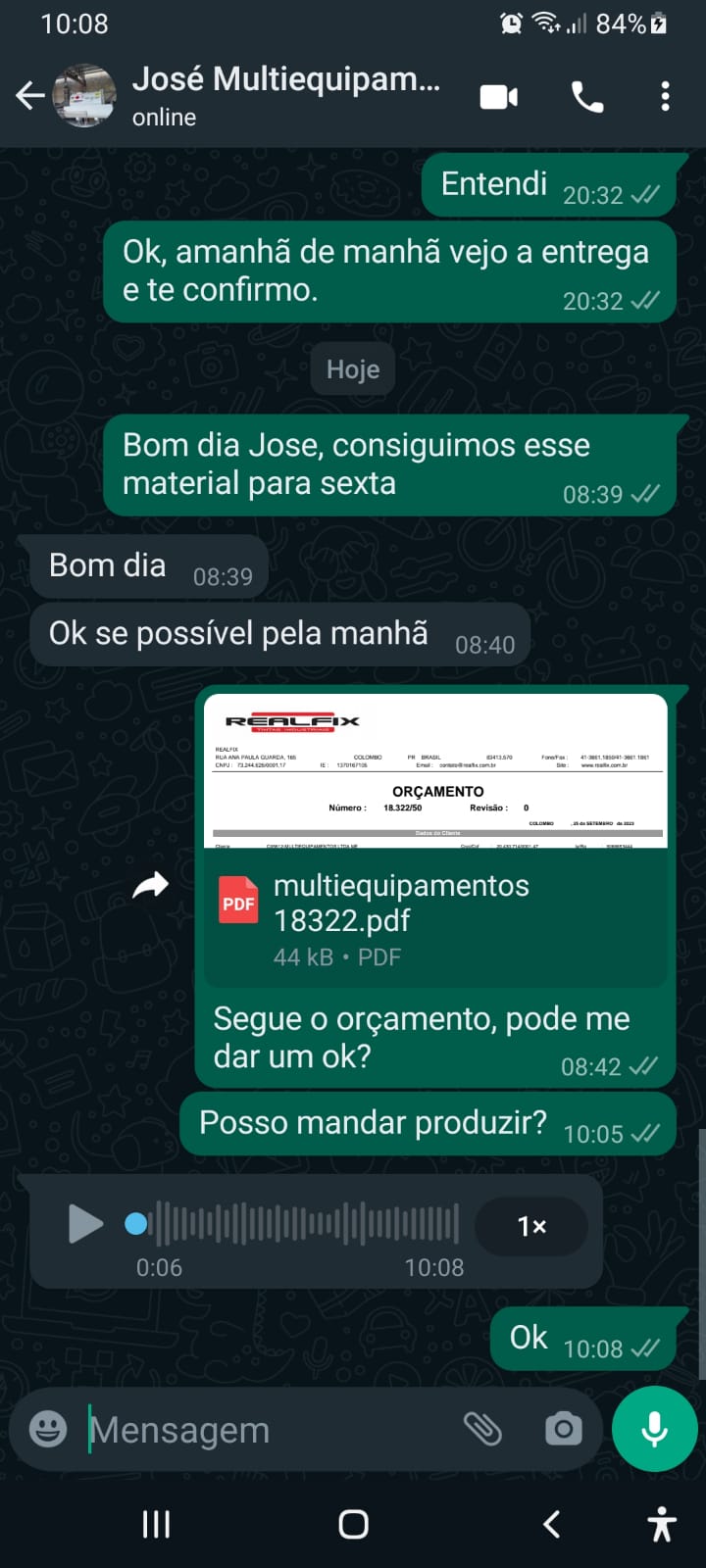Open the emoji picker

pos(48,1429)
